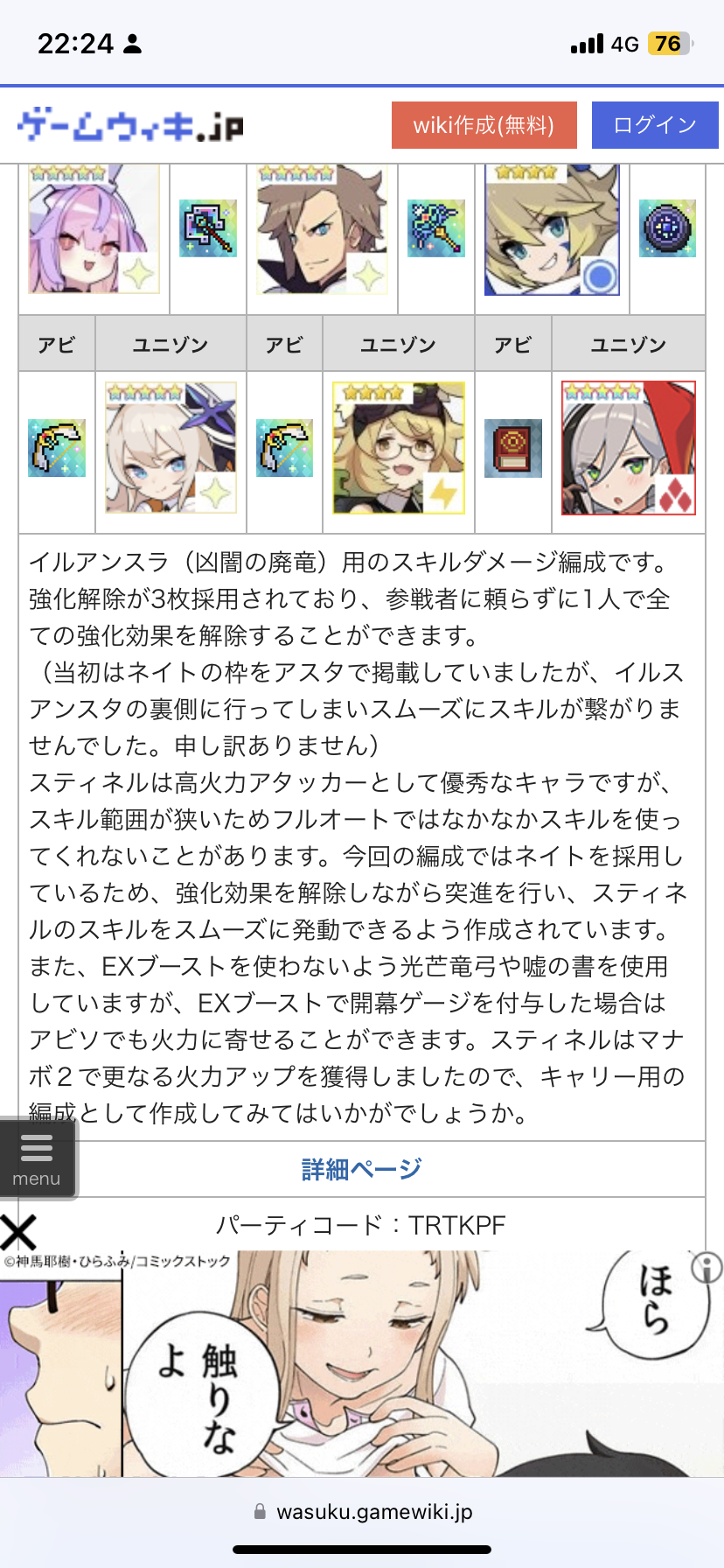Tap the wasuku.gamewiki.jp address bar

pos(362,1512)
